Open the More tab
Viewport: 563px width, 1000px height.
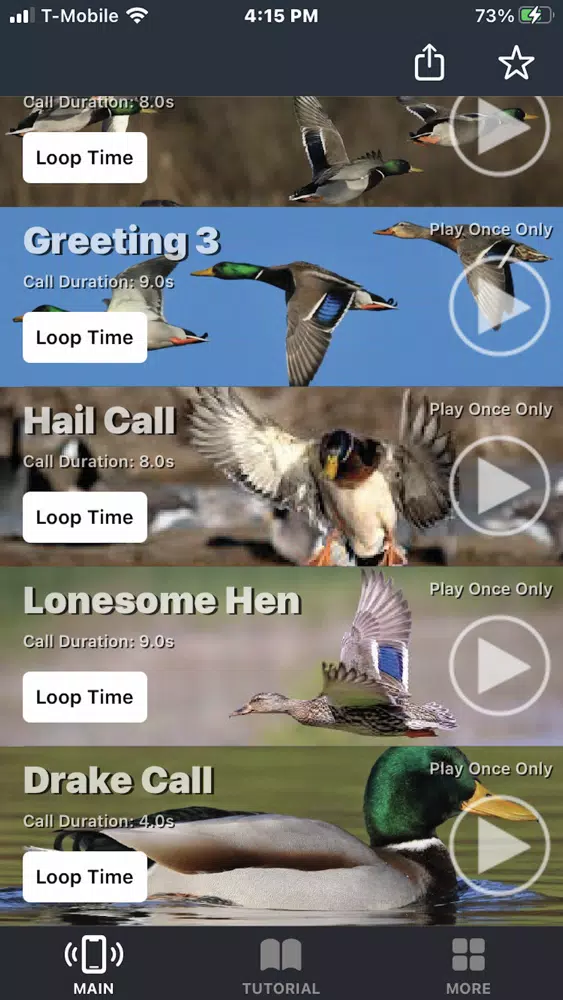[x=469, y=966]
